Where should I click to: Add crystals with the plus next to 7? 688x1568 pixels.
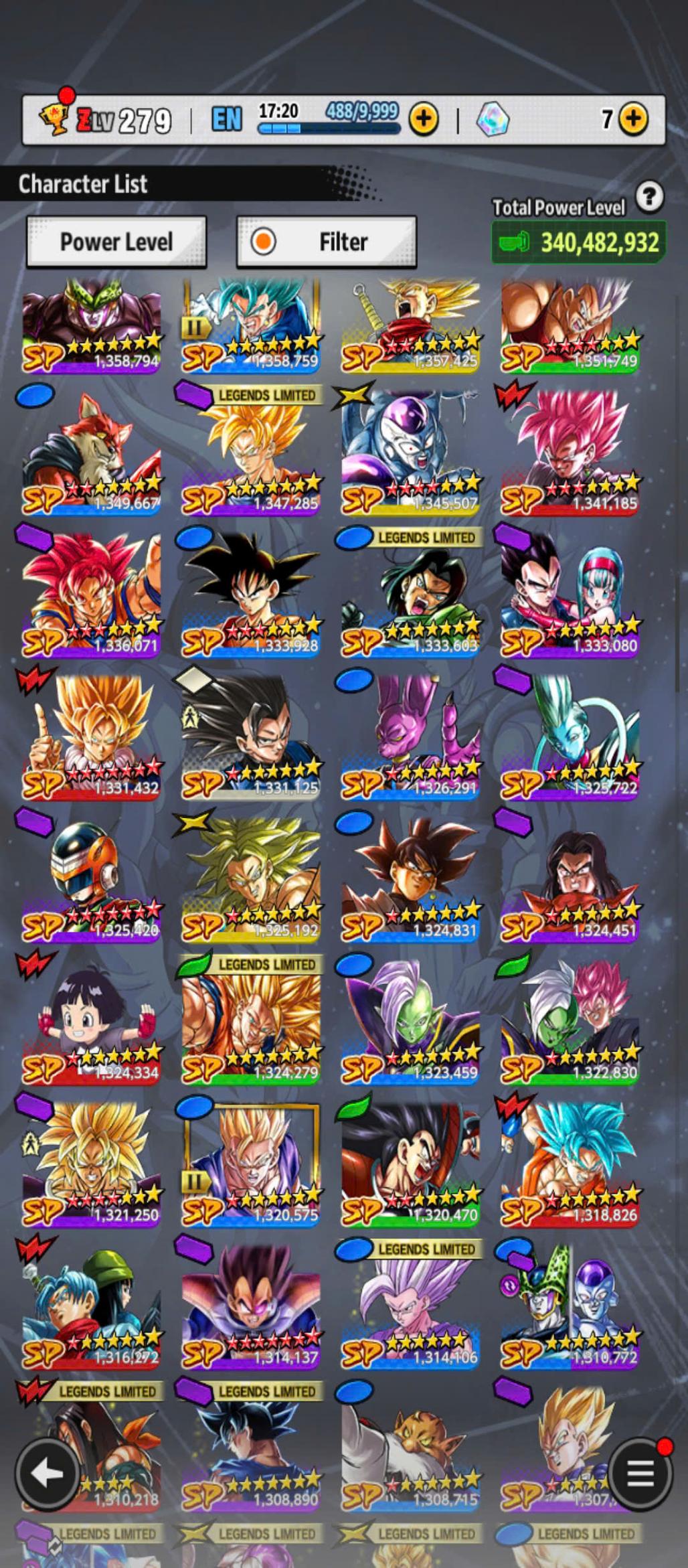tap(633, 119)
